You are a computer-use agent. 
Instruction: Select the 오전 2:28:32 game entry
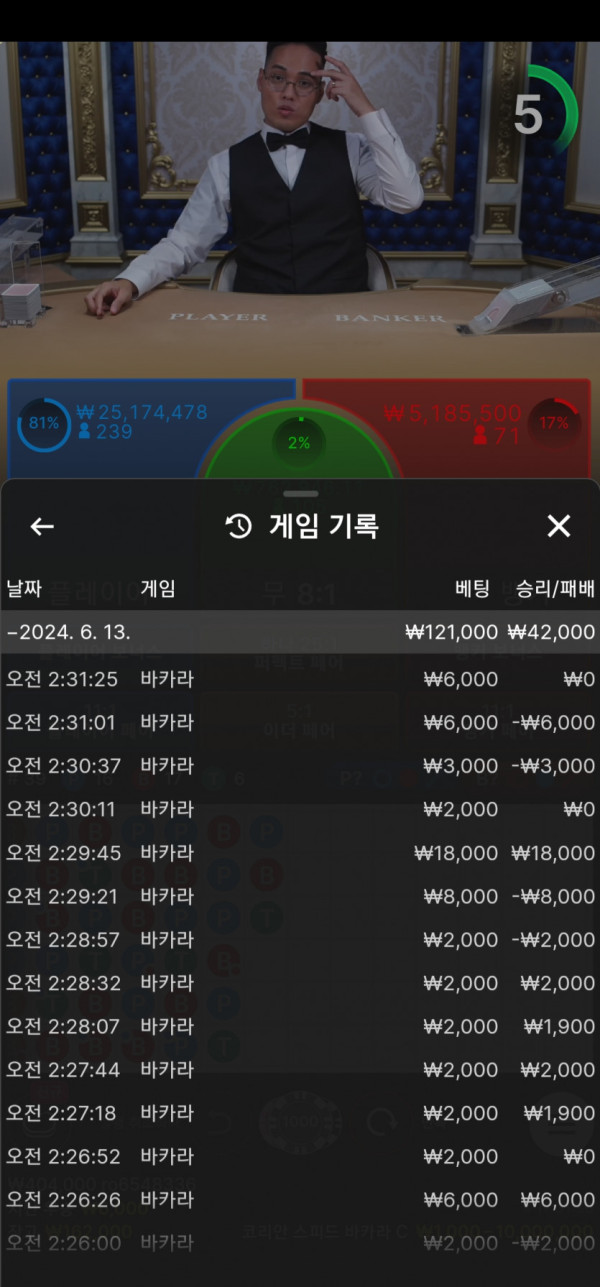point(300,983)
